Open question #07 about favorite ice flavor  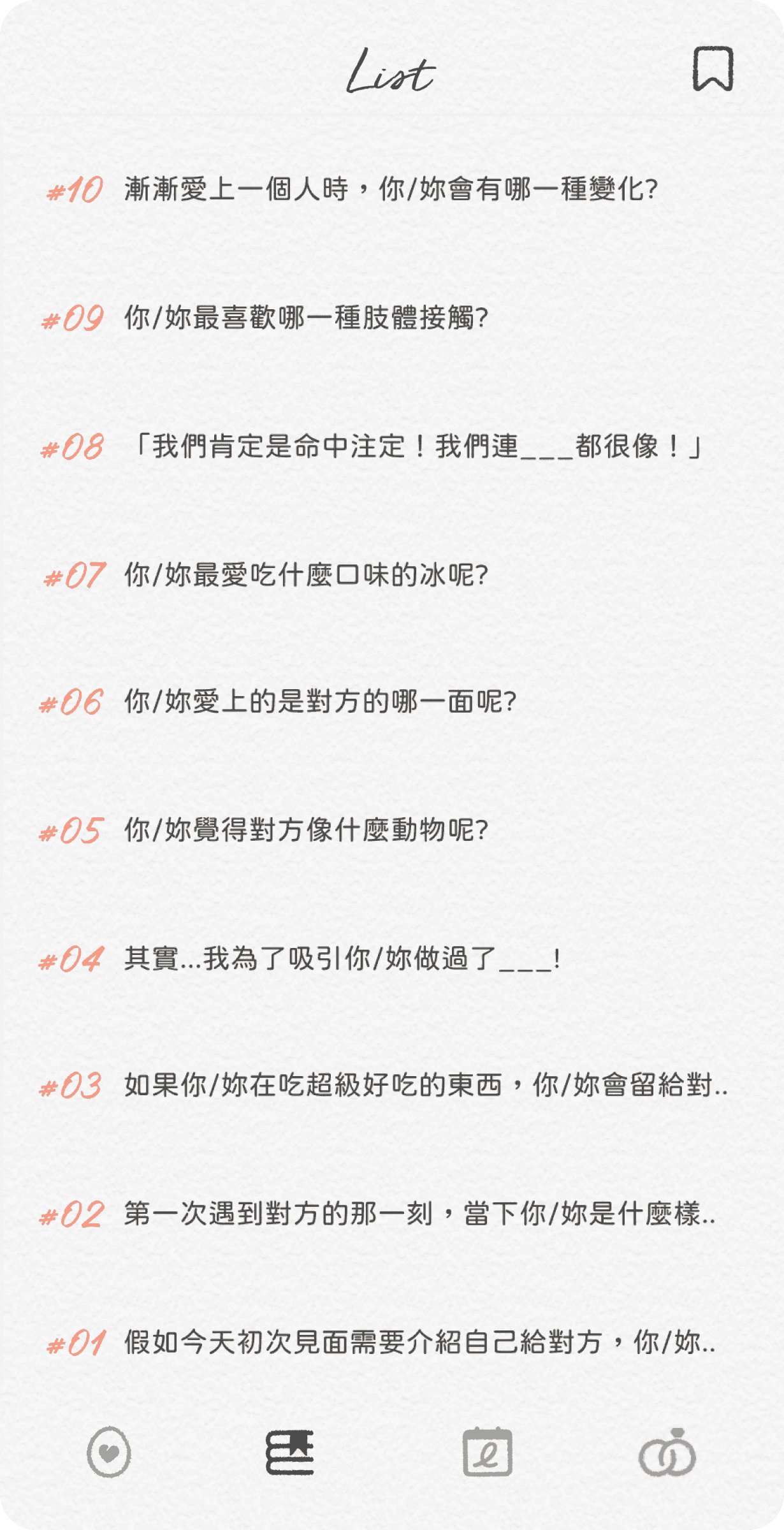[x=392, y=575]
